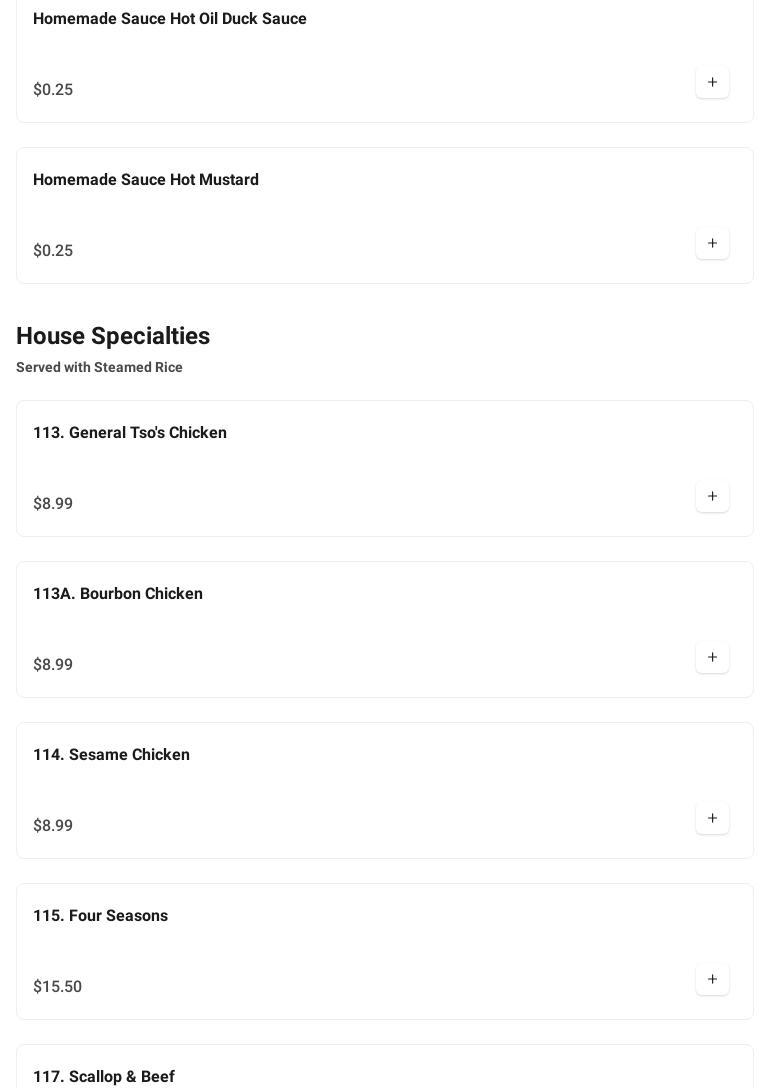Add 114. Sesame Chicken to cart
Image resolution: width=770 pixels, height=1088 pixels.
tap(712, 818)
